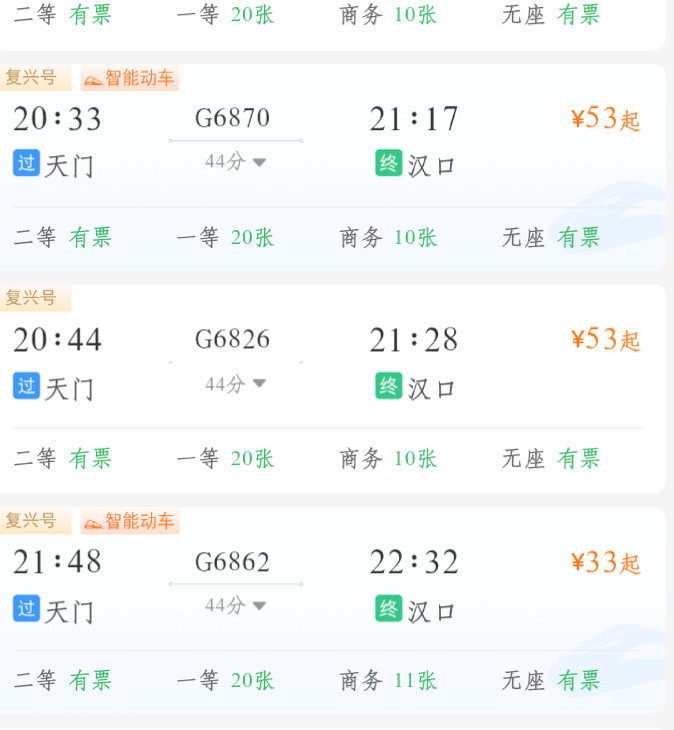Open train G6862 departing at 21:48
Image resolution: width=674 pixels, height=730 pixels.
[x=232, y=562]
